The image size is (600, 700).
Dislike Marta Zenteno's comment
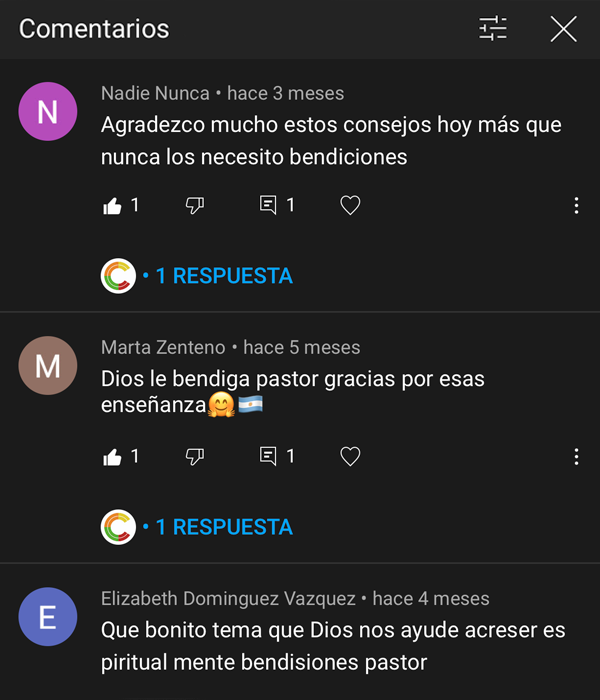click(196, 456)
